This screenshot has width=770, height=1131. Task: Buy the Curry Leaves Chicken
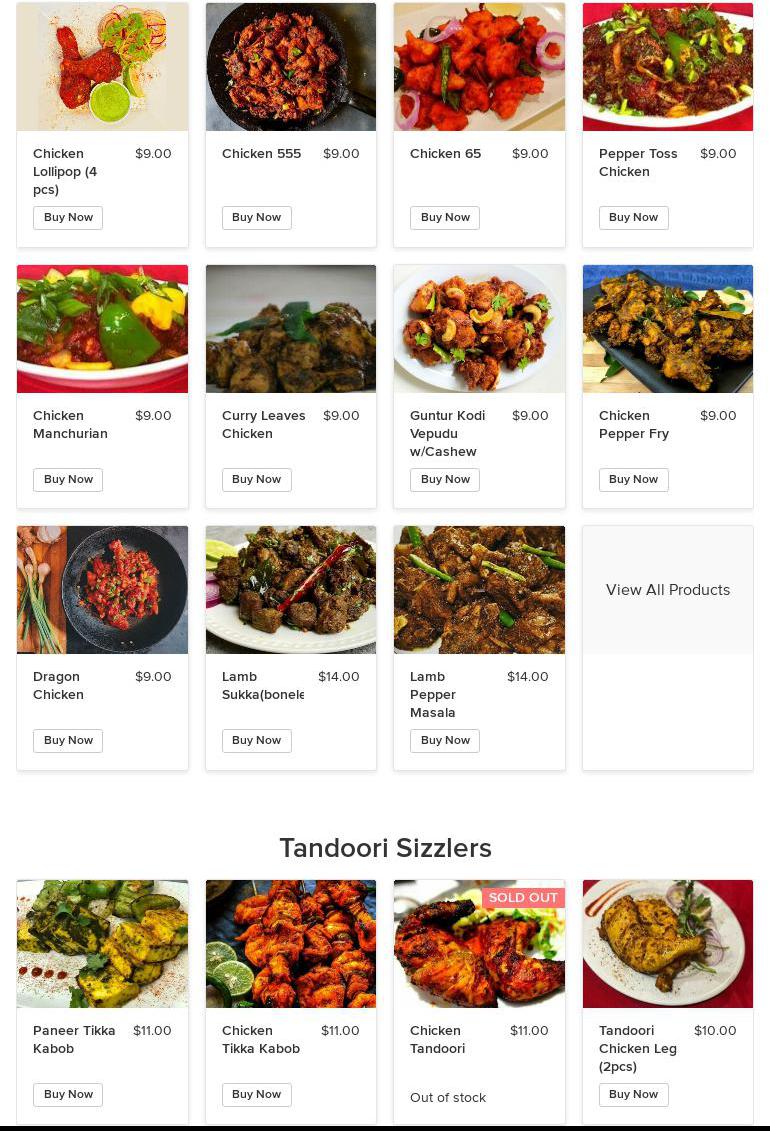pos(256,480)
